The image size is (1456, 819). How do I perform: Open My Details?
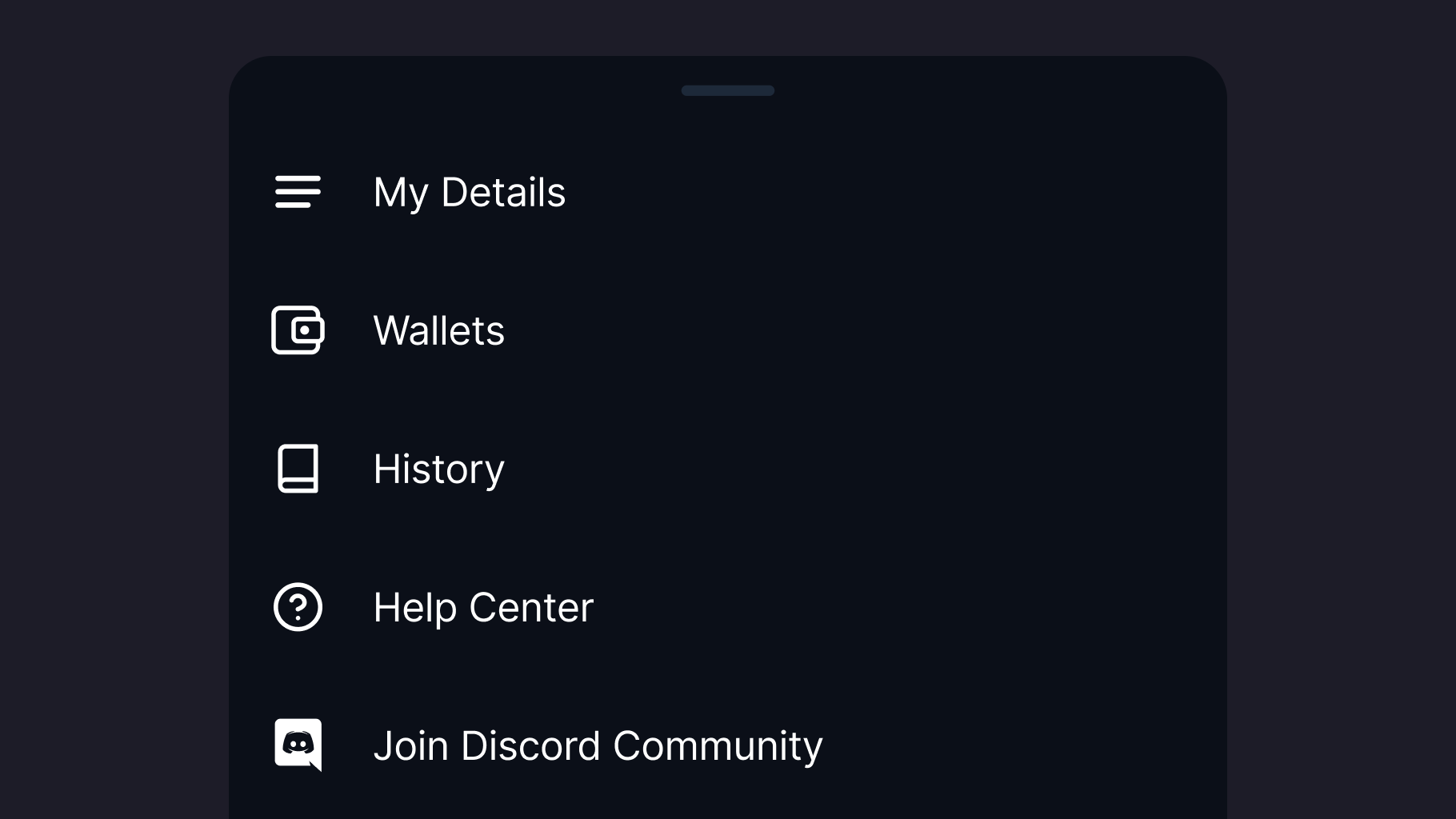click(x=469, y=193)
